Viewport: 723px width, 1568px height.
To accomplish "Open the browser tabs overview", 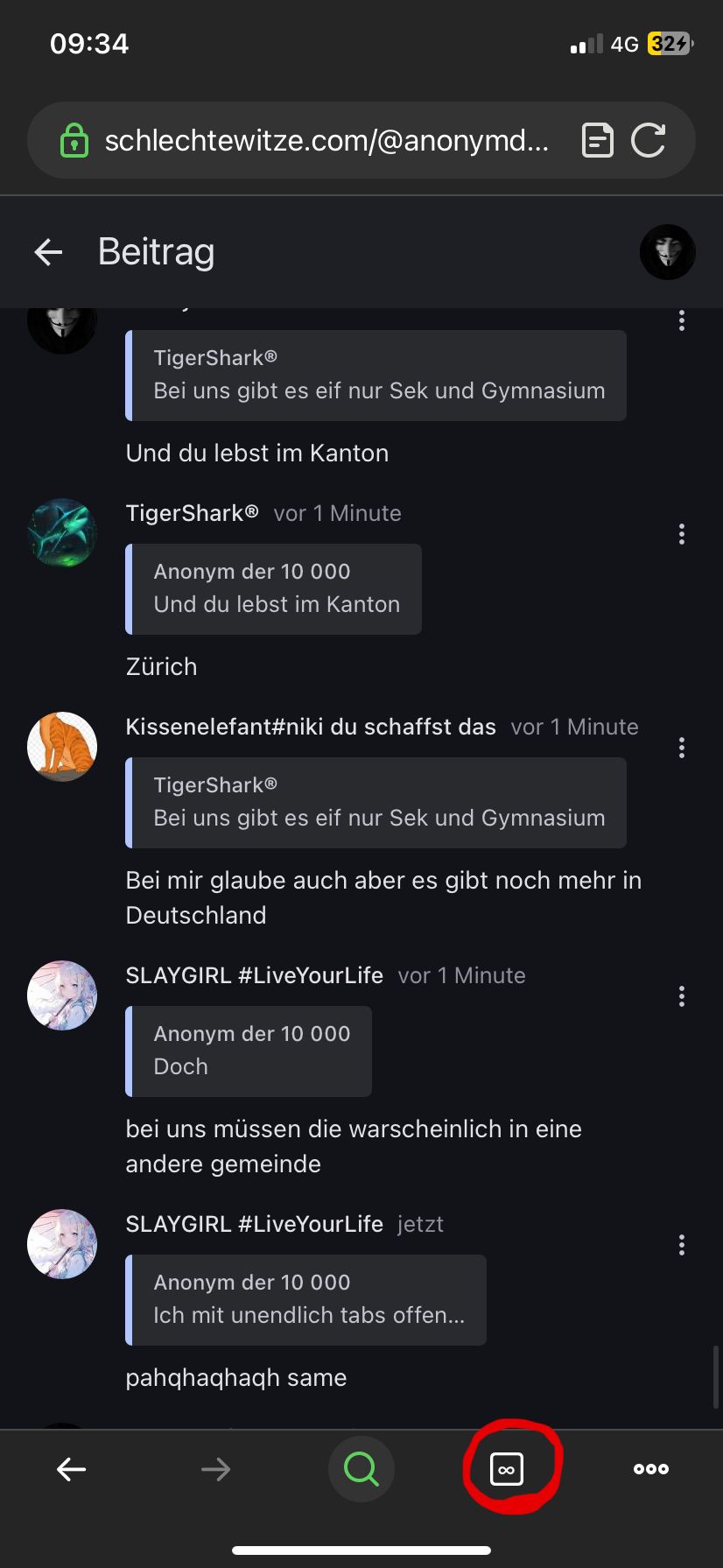I will coord(507,1468).
